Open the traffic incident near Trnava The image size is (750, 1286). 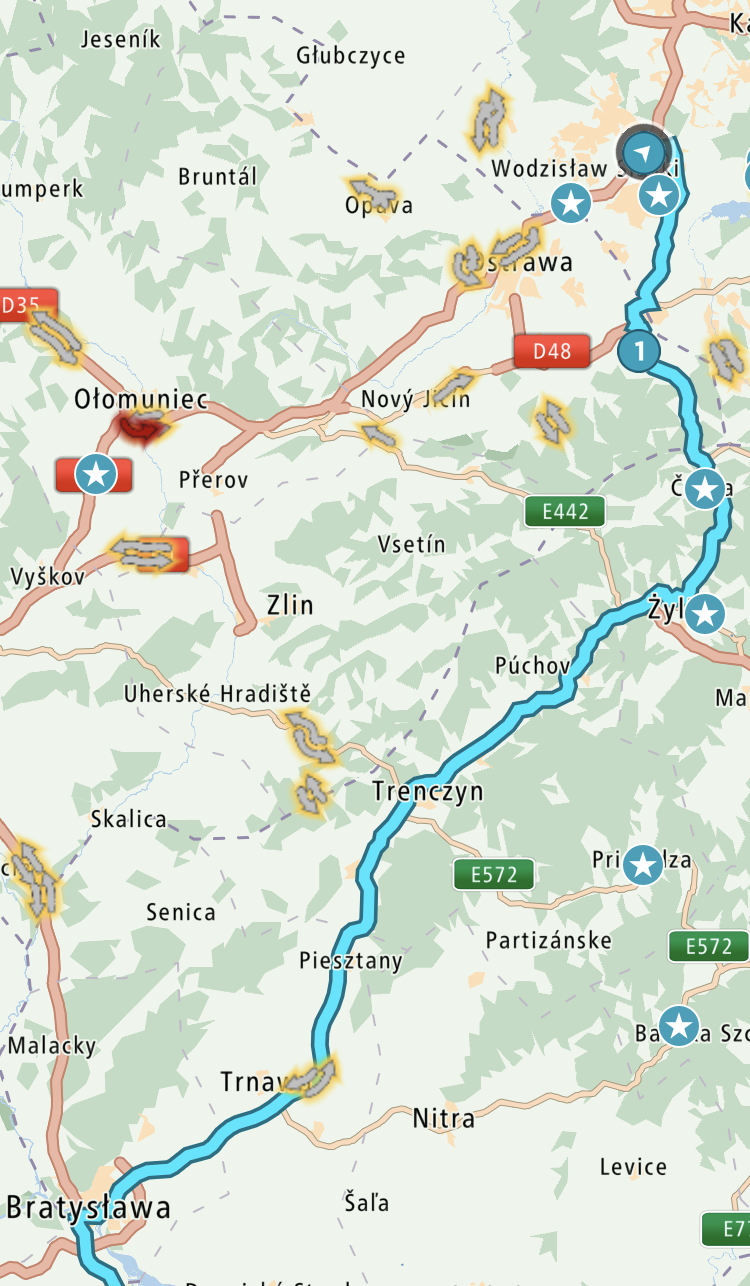pos(317,1078)
